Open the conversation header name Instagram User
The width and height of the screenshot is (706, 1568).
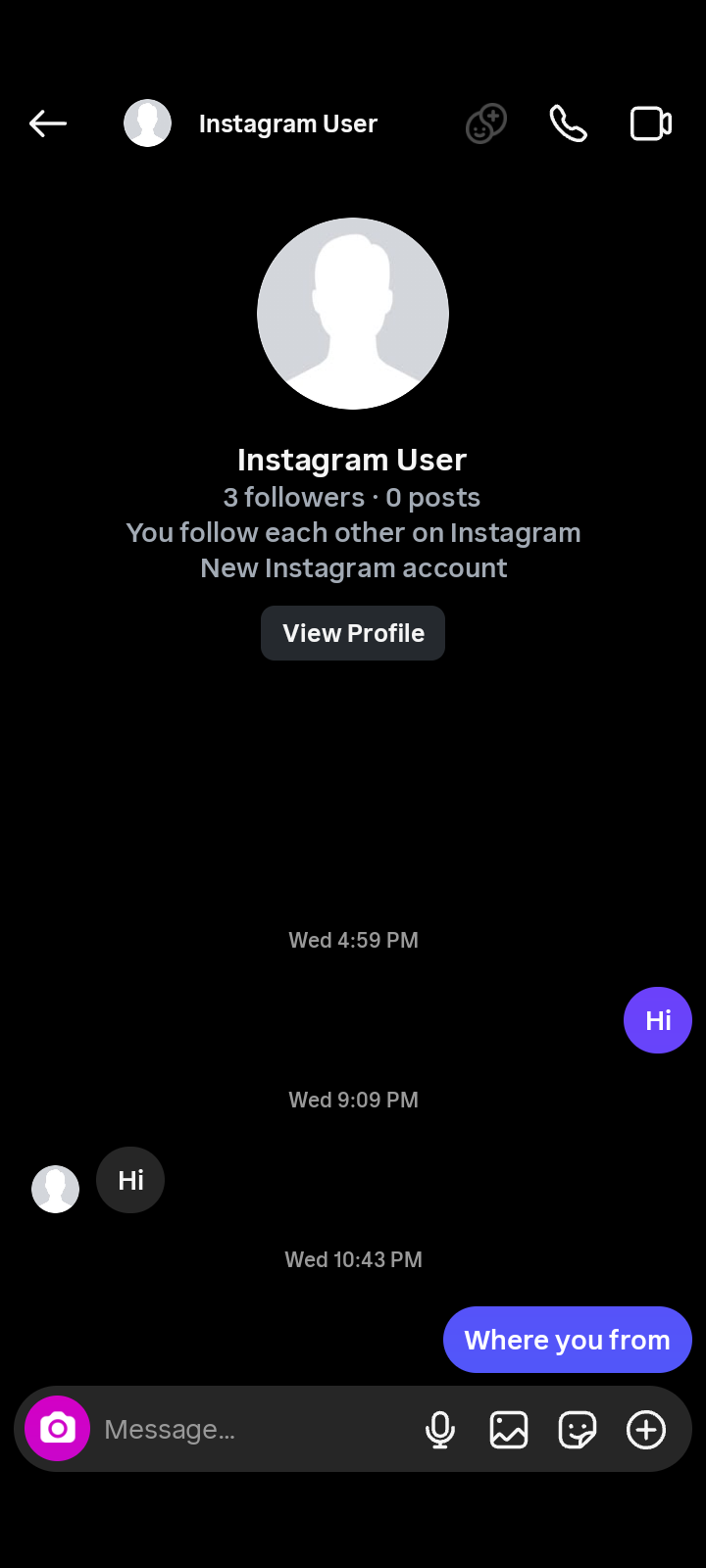[x=287, y=122]
